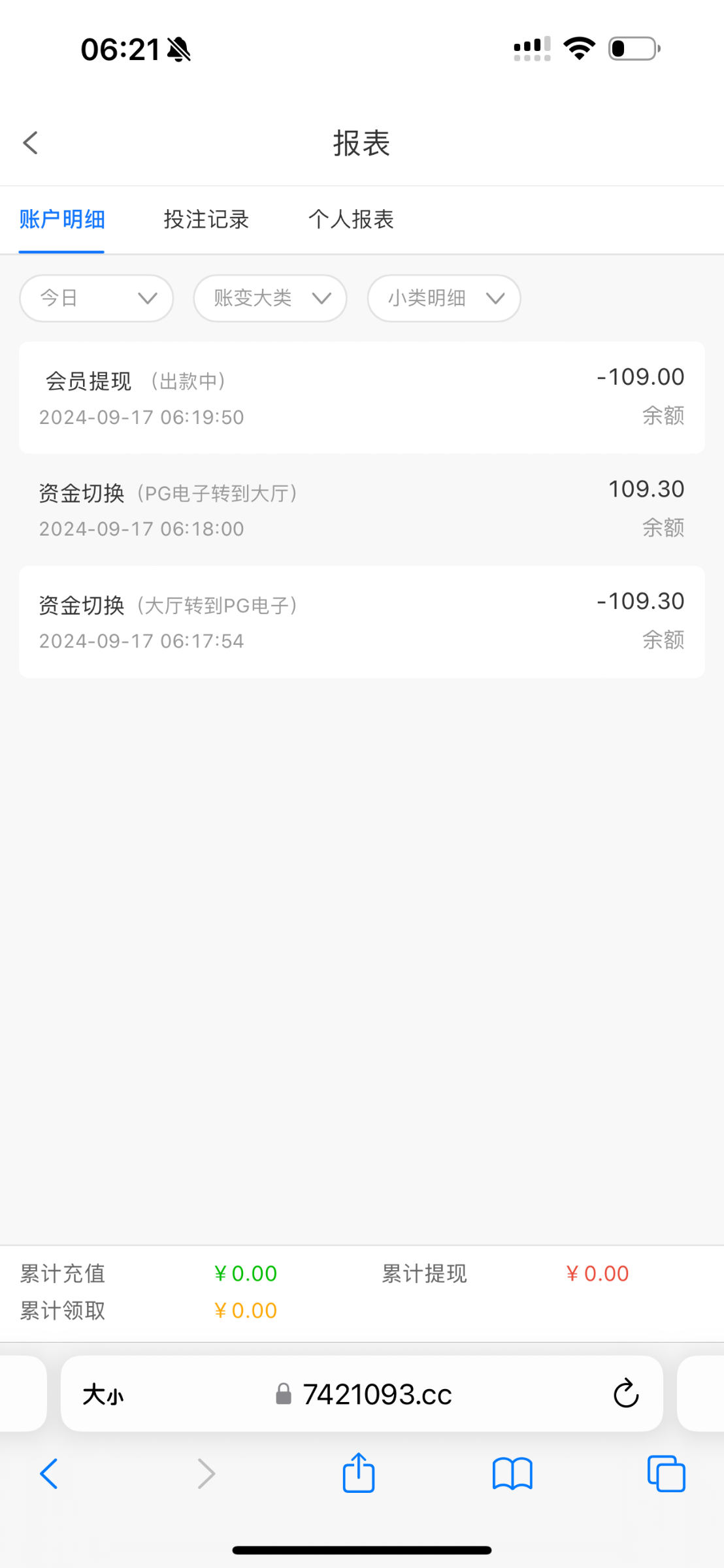Viewport: 724px width, 1568px height.
Task: Open the 小类明细 filter dropdown
Action: tap(444, 298)
